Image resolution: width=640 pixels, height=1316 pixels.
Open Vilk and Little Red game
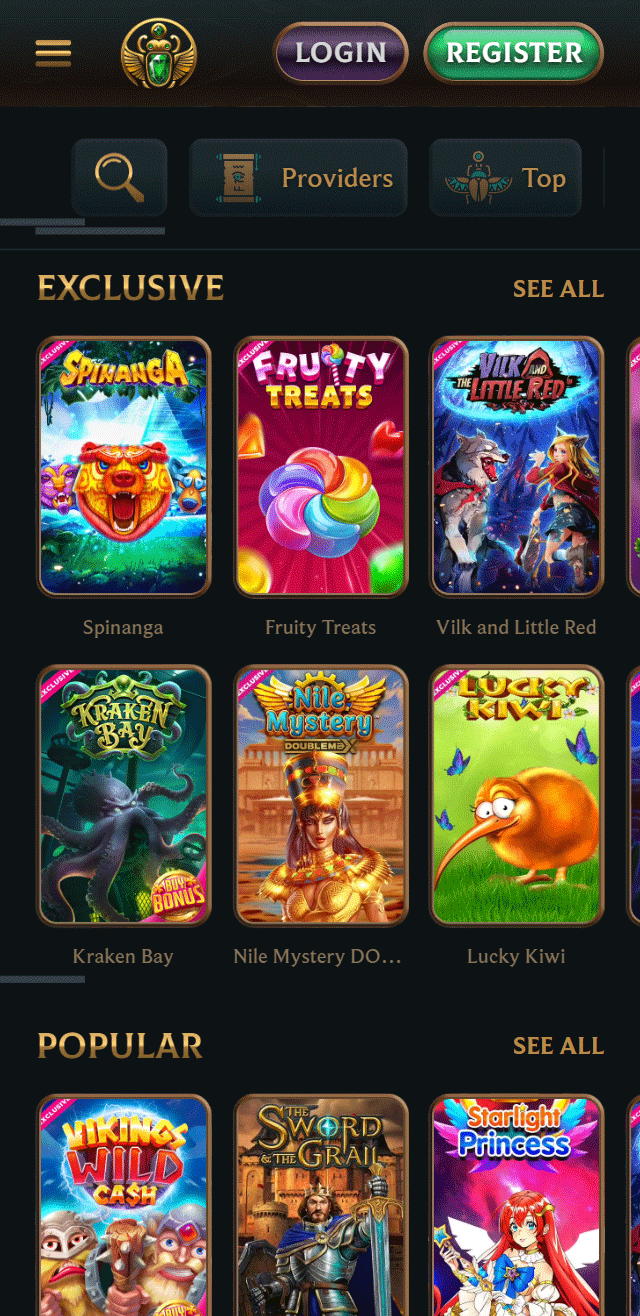pyautogui.click(x=517, y=466)
